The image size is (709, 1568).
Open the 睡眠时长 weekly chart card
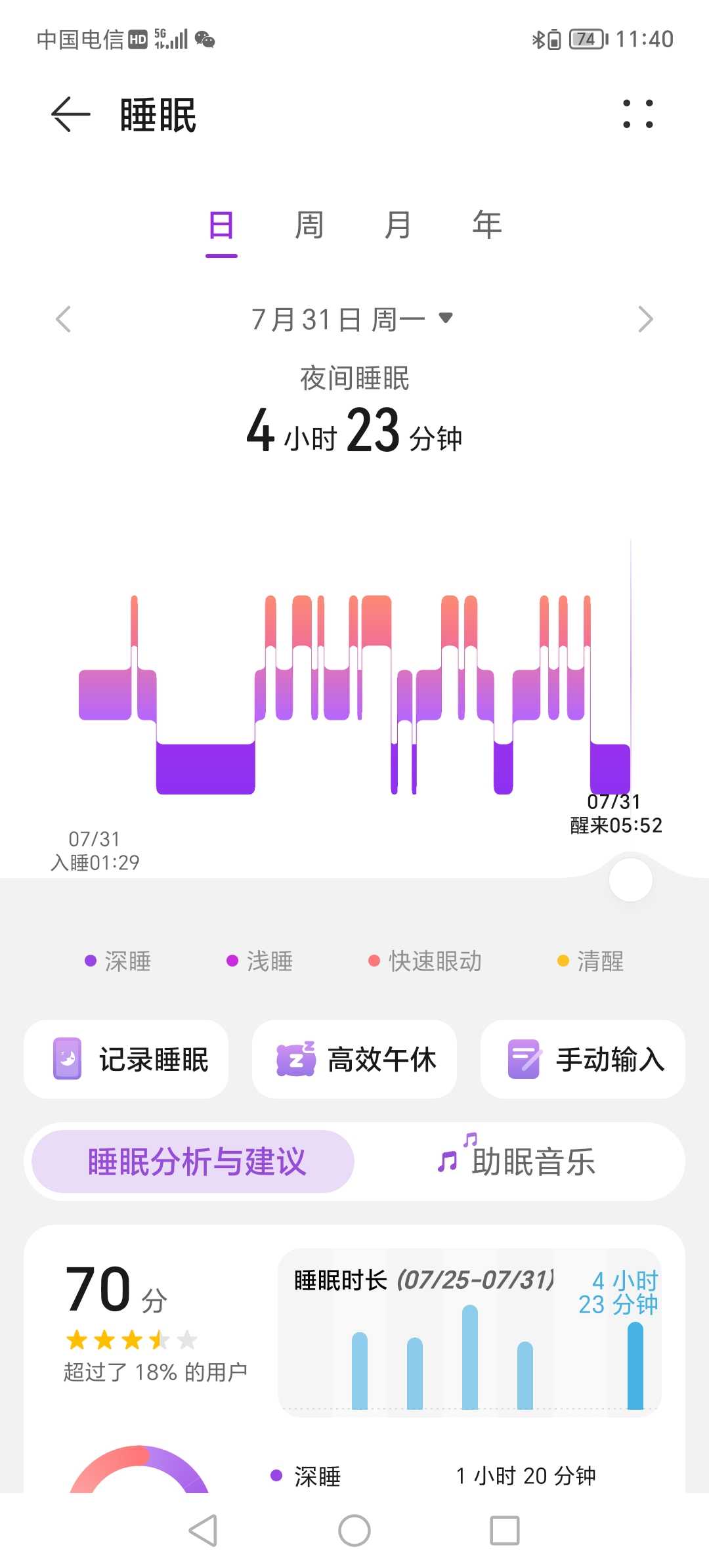(x=469, y=1332)
